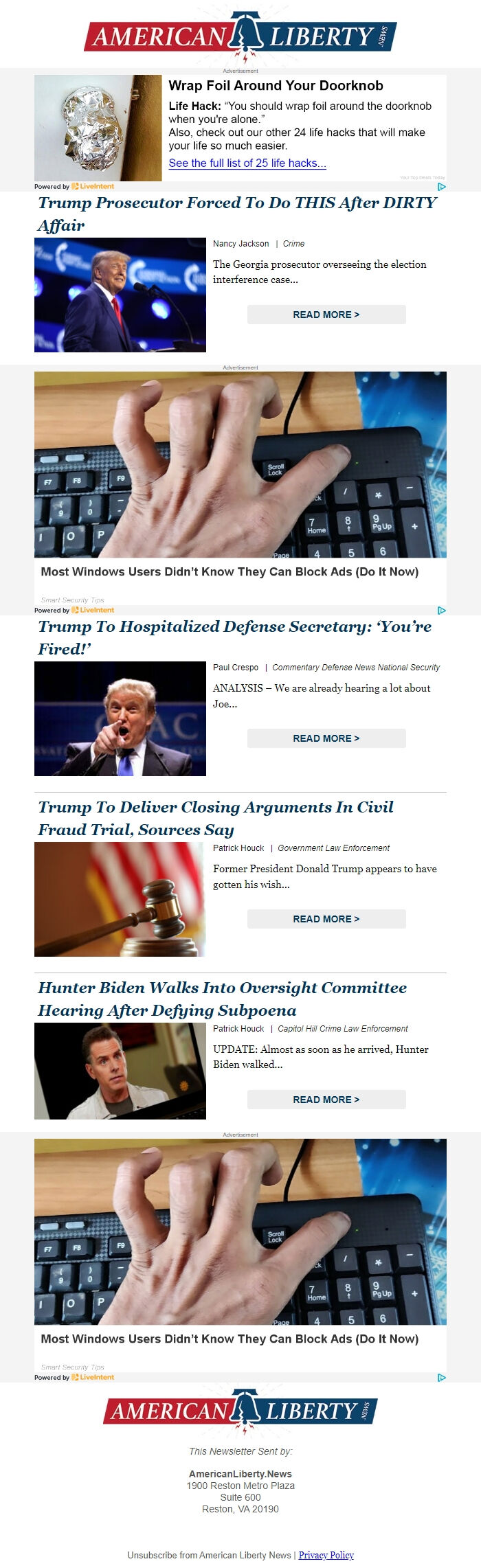Screen dimensions: 481x1568
Task: Open Trump pointing photo thumbnail
Action: (120, 718)
